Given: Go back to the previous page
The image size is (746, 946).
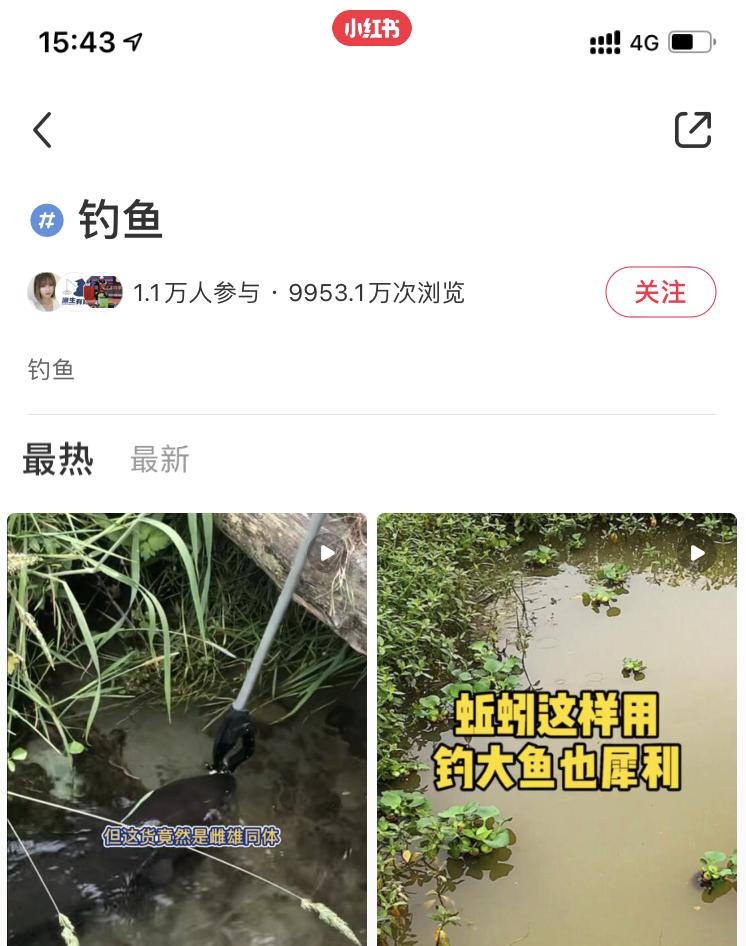Looking at the screenshot, I should pos(42,130).
